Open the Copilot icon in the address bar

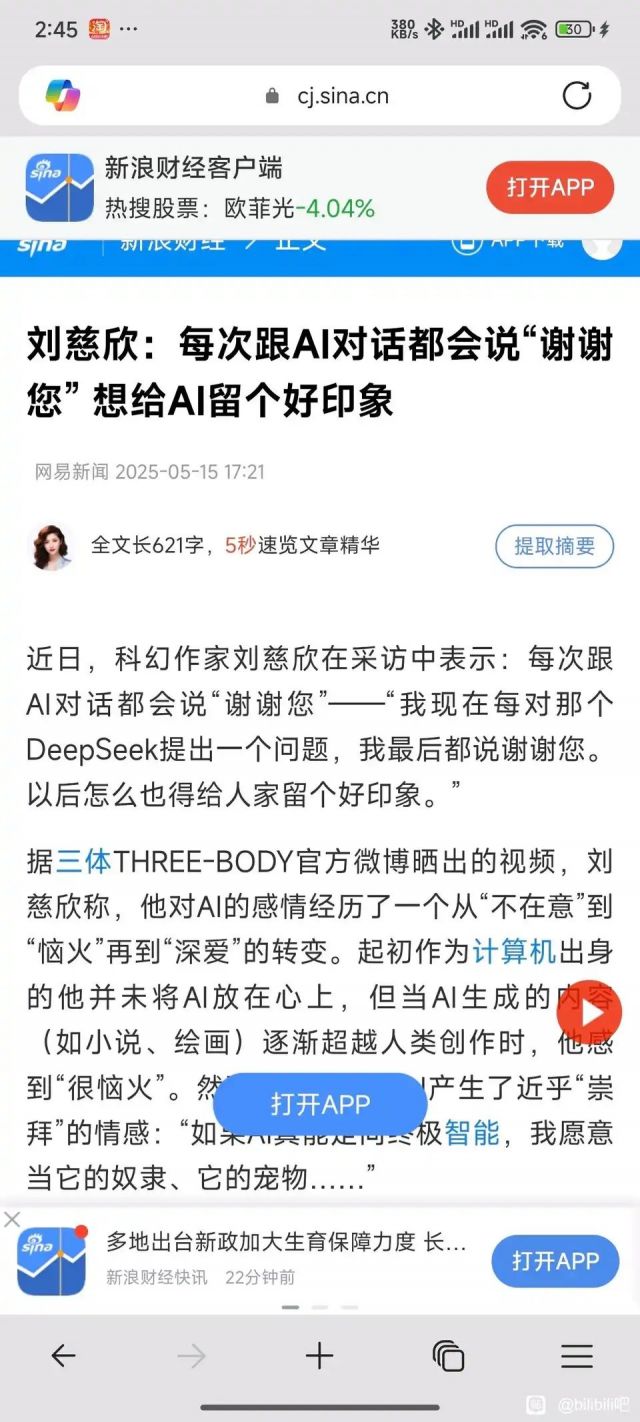pos(63,96)
